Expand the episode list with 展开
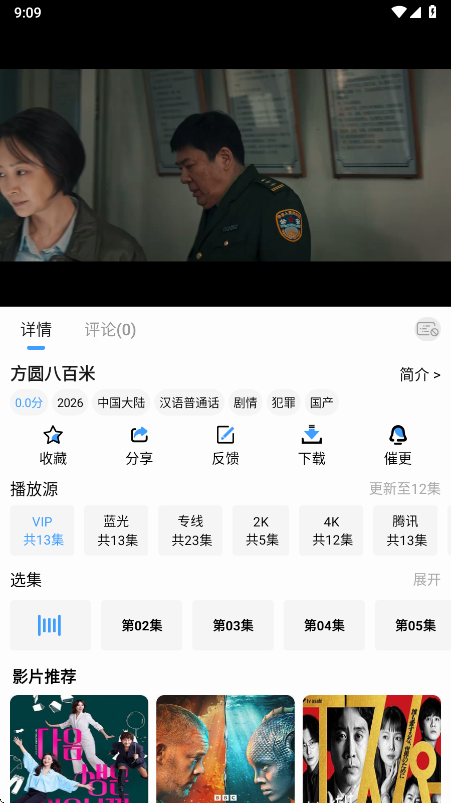Image resolution: width=451 pixels, height=803 pixels. [x=427, y=580]
